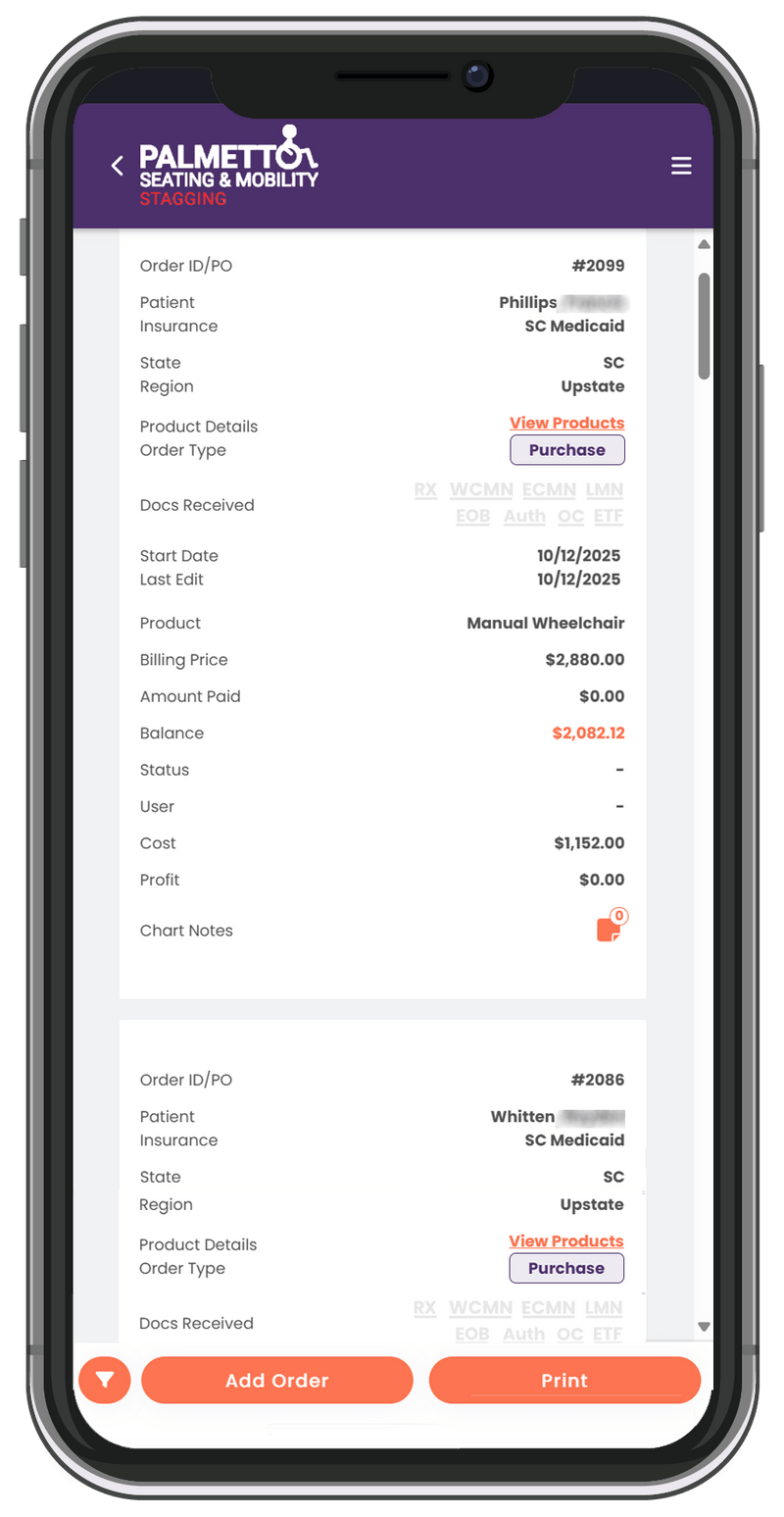This screenshot has height=1517, width=784.
Task: Tap the scrollbar down arrow
Action: coord(704,1326)
